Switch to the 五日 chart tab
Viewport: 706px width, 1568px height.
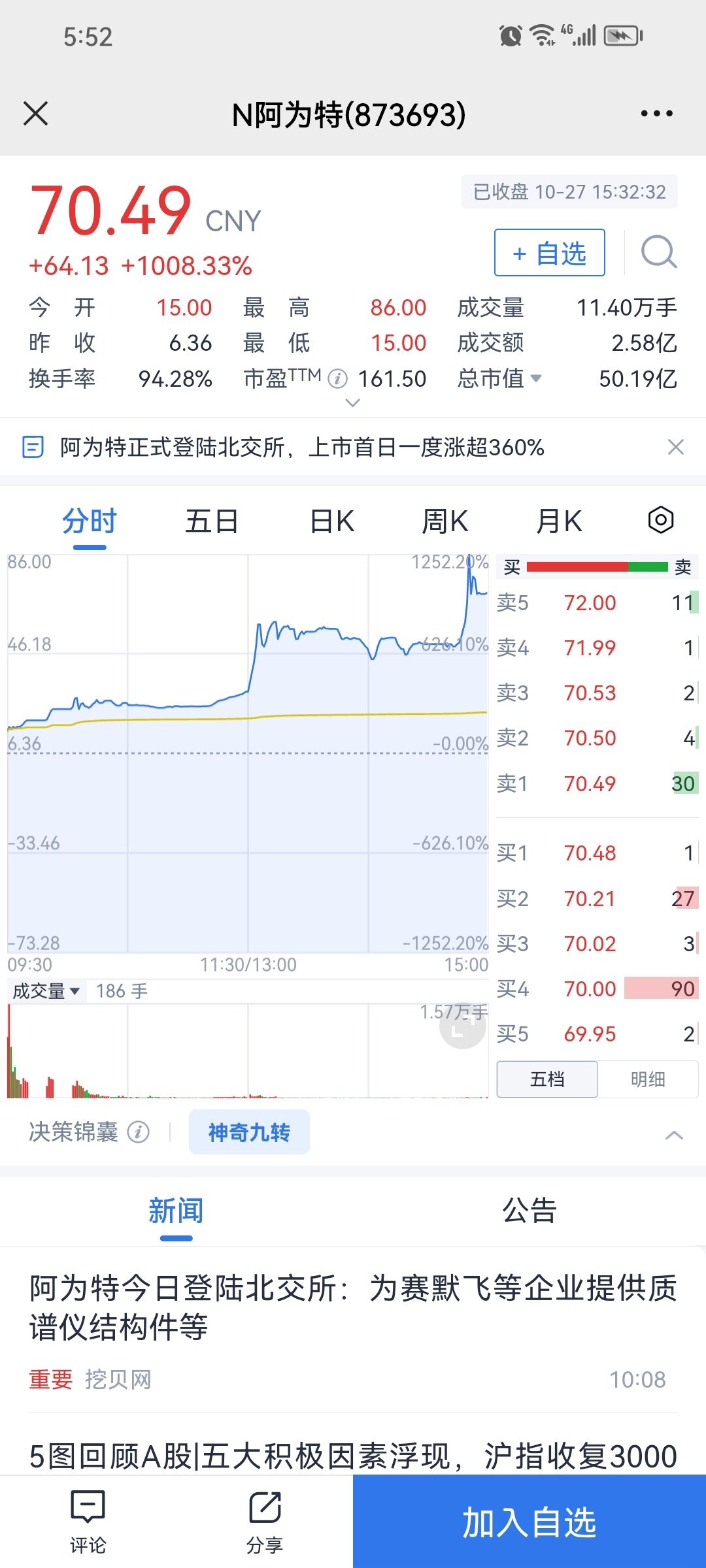click(x=211, y=521)
